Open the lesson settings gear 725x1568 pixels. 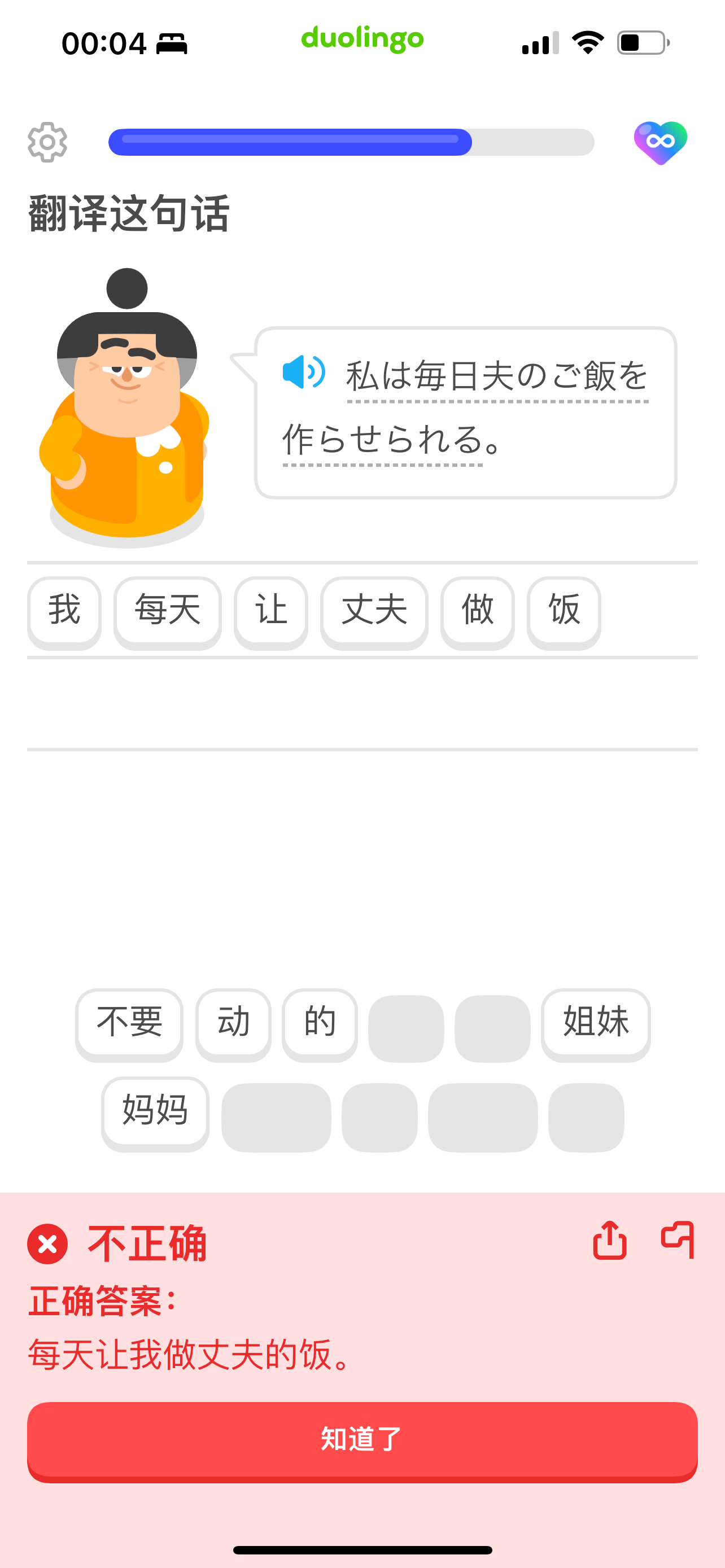(47, 142)
